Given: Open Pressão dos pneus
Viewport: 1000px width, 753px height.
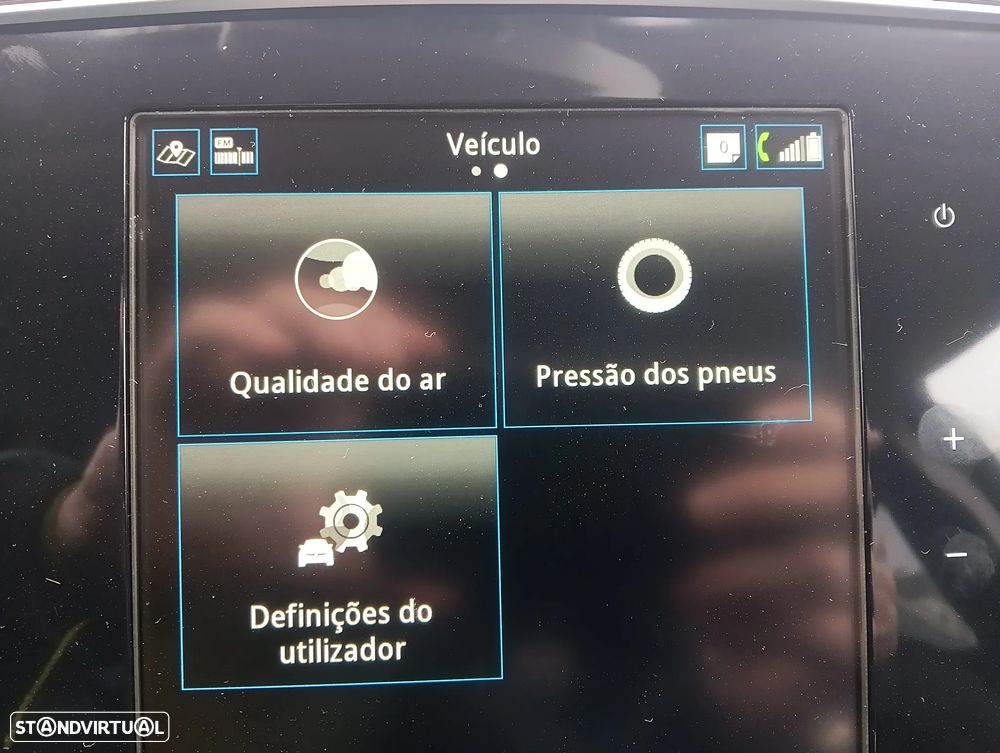Looking at the screenshot, I should pyautogui.click(x=654, y=306).
